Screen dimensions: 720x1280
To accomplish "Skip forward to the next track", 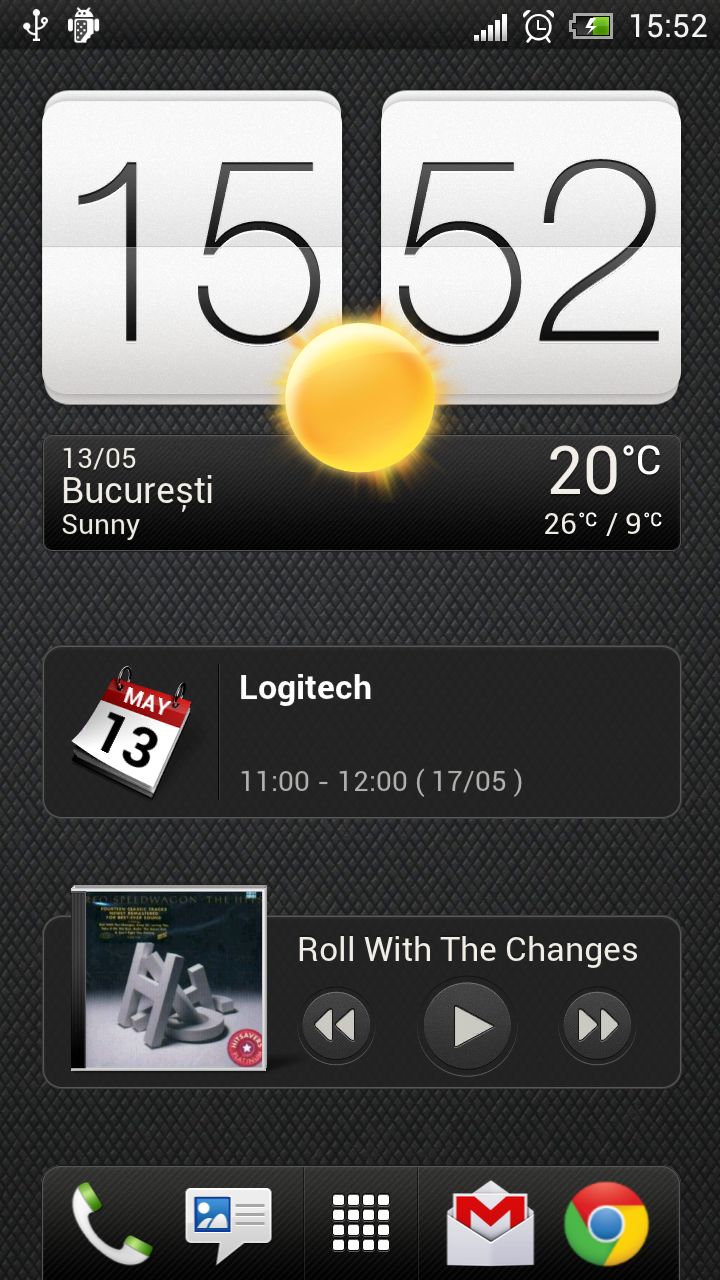I will coord(597,1025).
